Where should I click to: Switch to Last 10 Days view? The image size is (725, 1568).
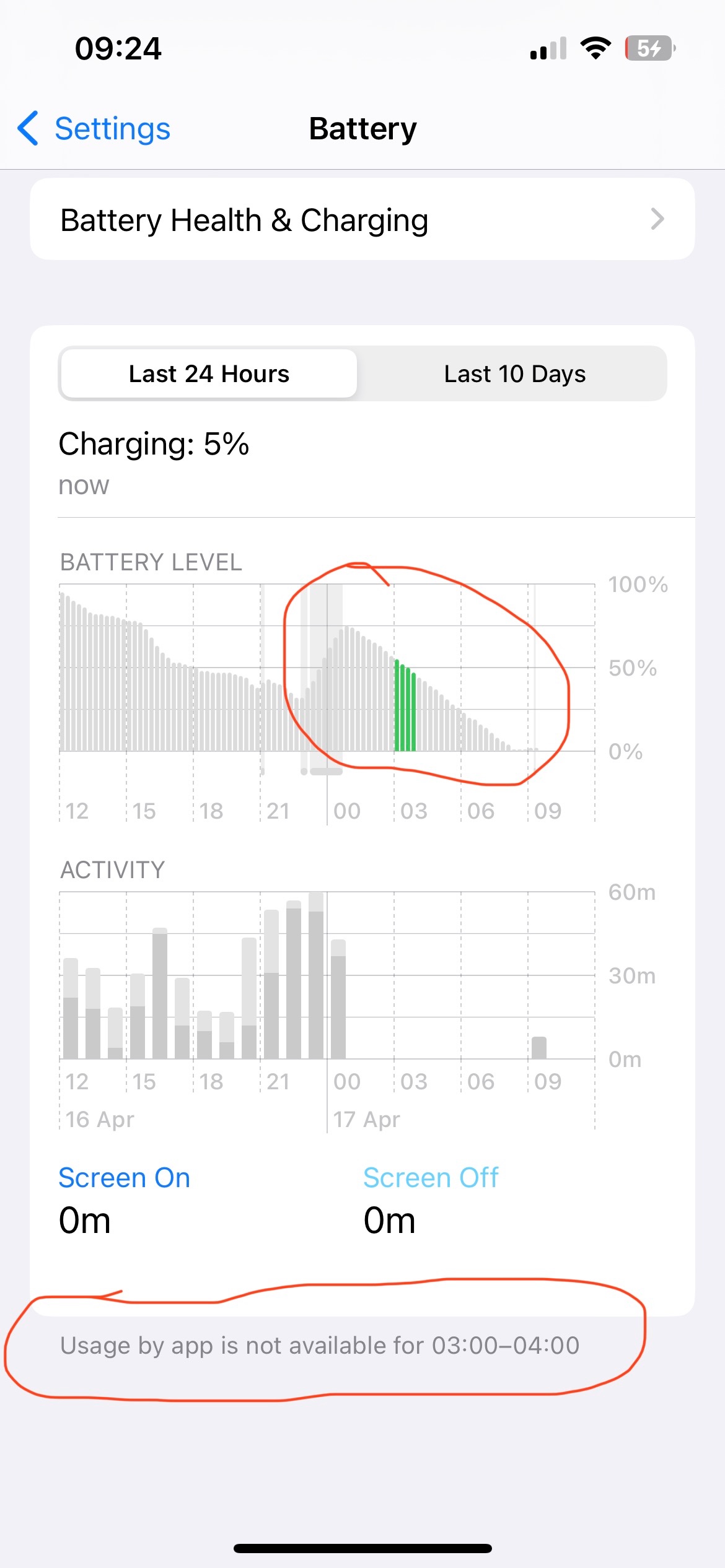pos(514,374)
